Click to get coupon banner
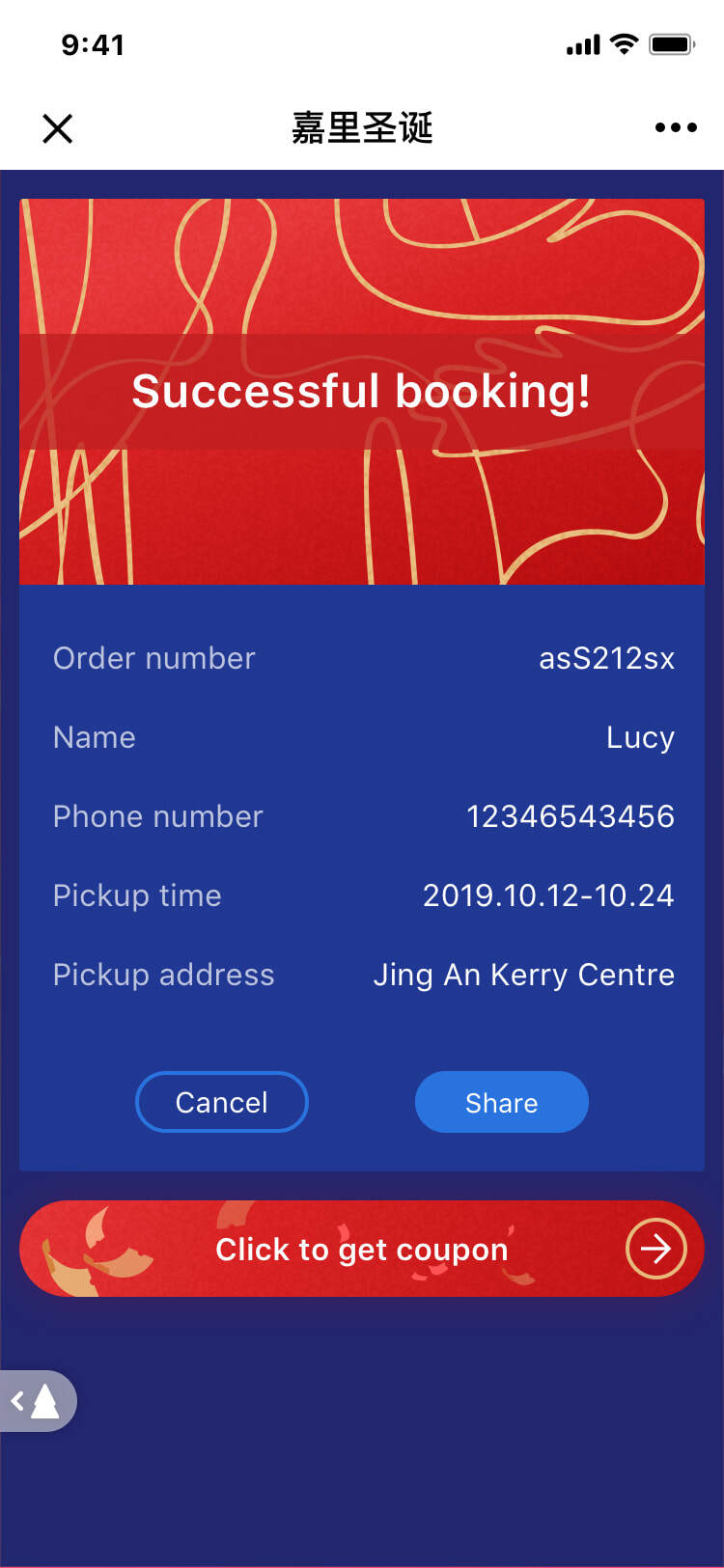The image size is (724, 1568). tap(362, 1249)
